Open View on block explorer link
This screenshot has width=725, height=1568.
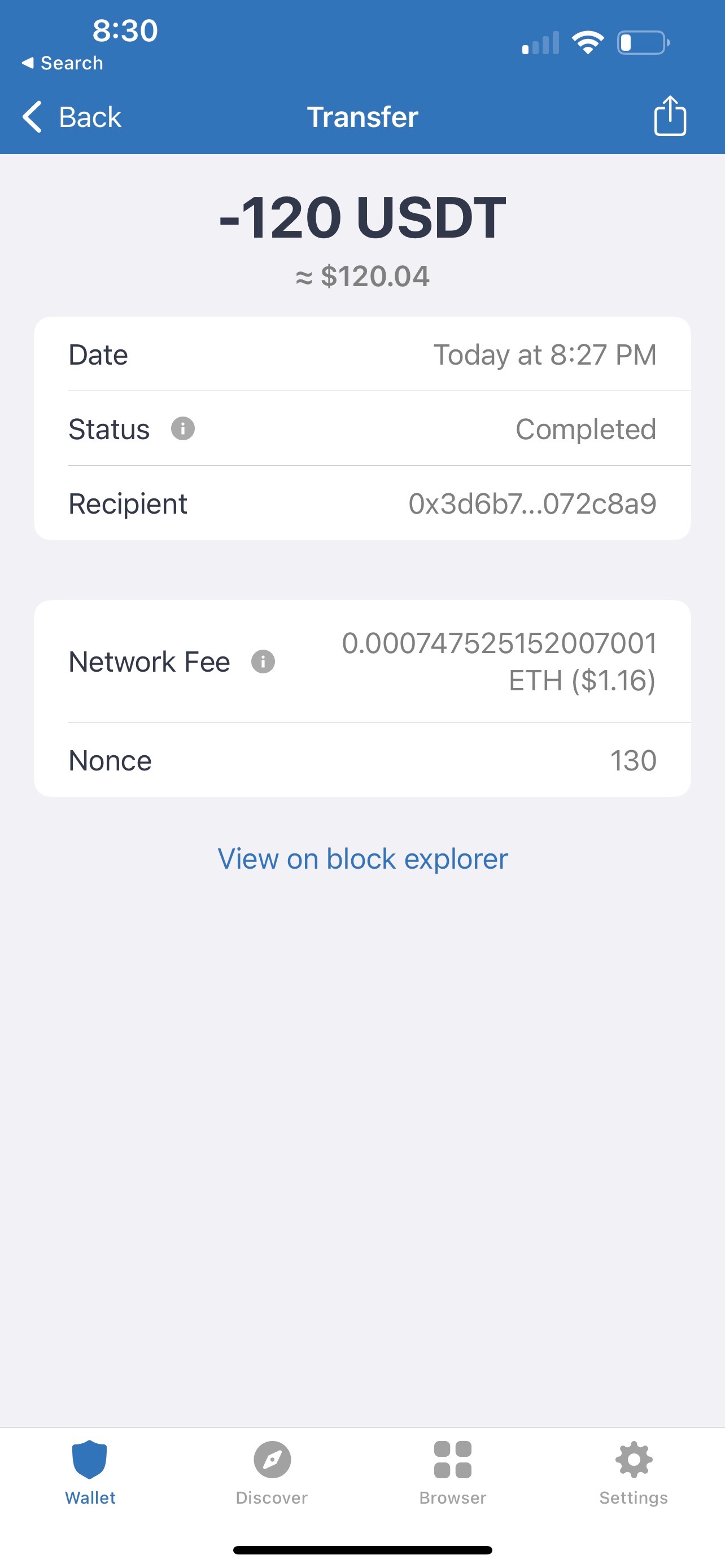[363, 859]
